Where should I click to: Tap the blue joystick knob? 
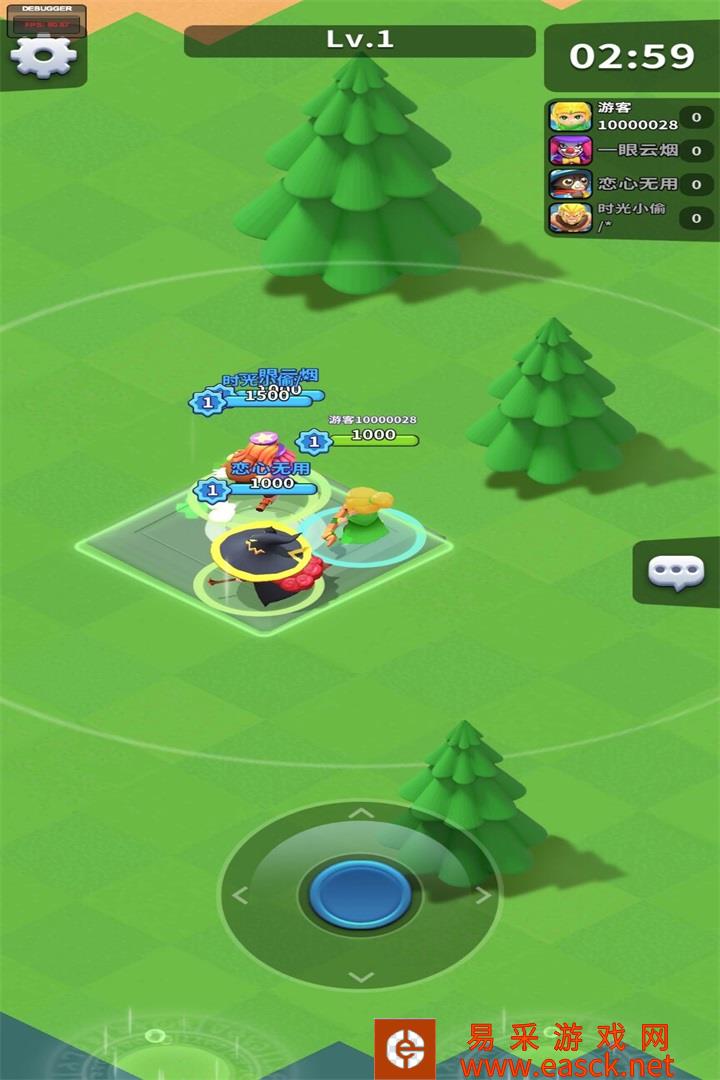[360, 893]
